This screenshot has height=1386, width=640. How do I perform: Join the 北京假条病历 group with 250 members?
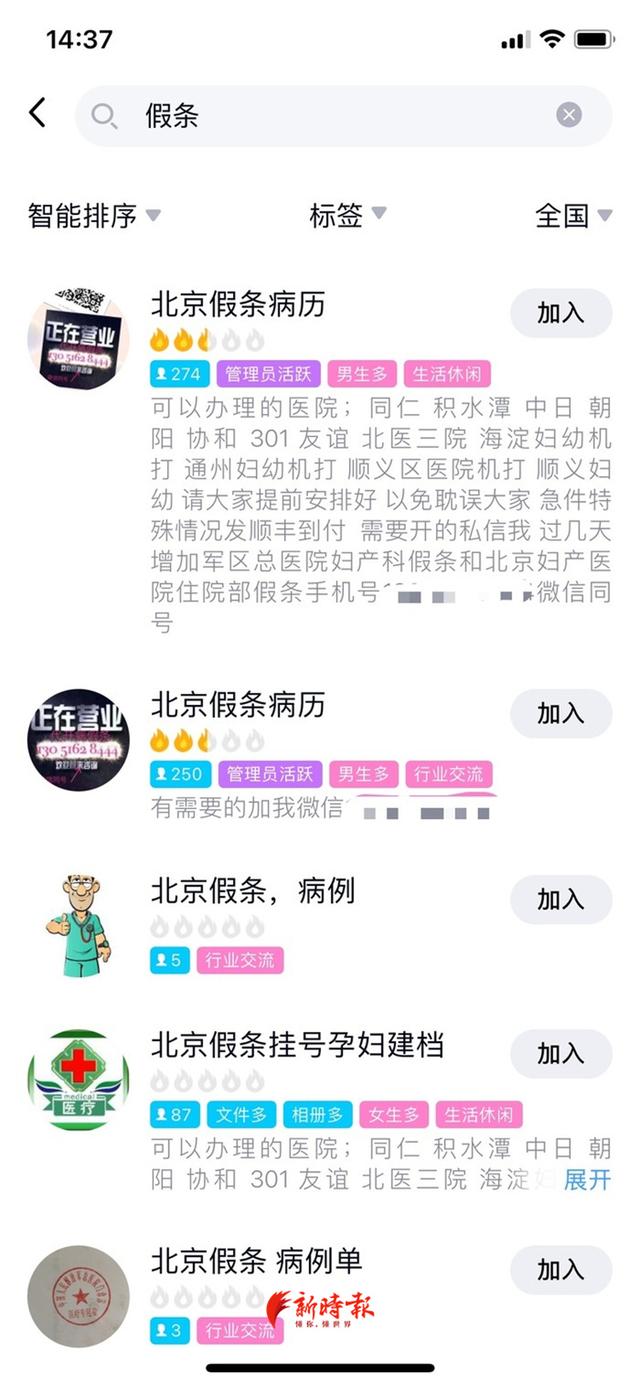tap(560, 713)
